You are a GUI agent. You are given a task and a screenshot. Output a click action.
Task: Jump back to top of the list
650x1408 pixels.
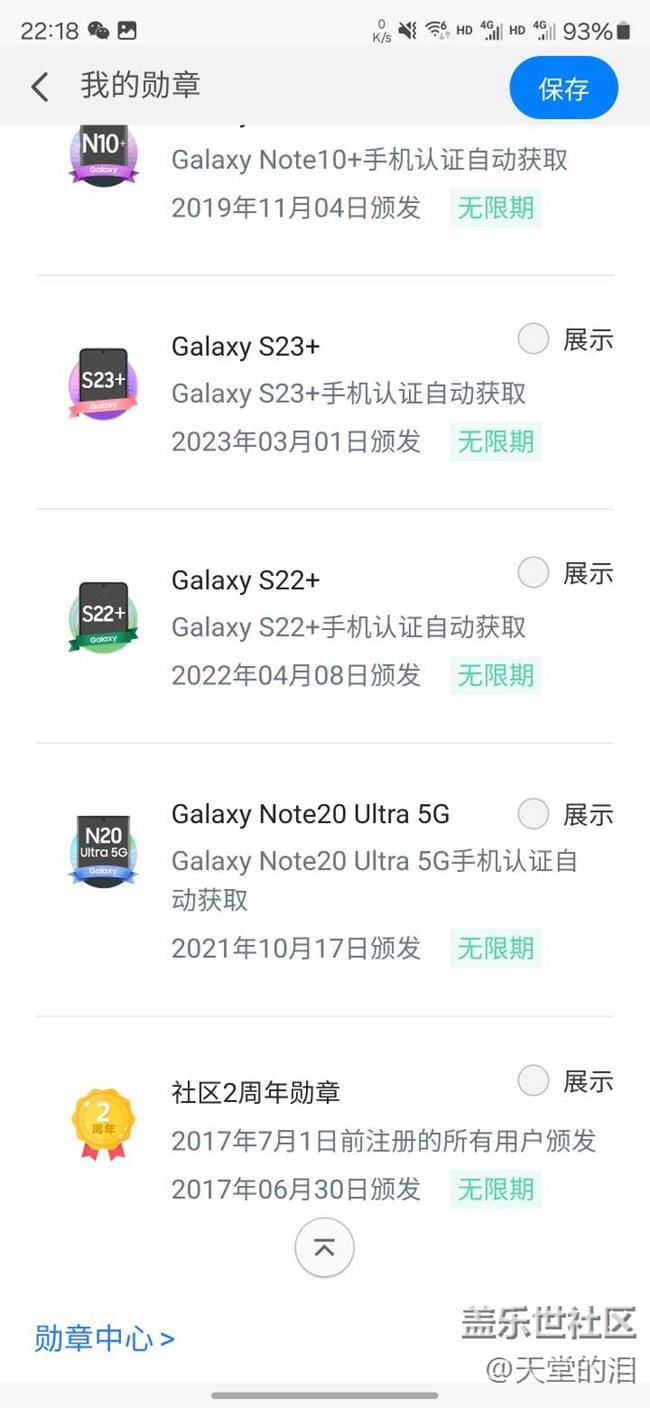pos(324,1248)
